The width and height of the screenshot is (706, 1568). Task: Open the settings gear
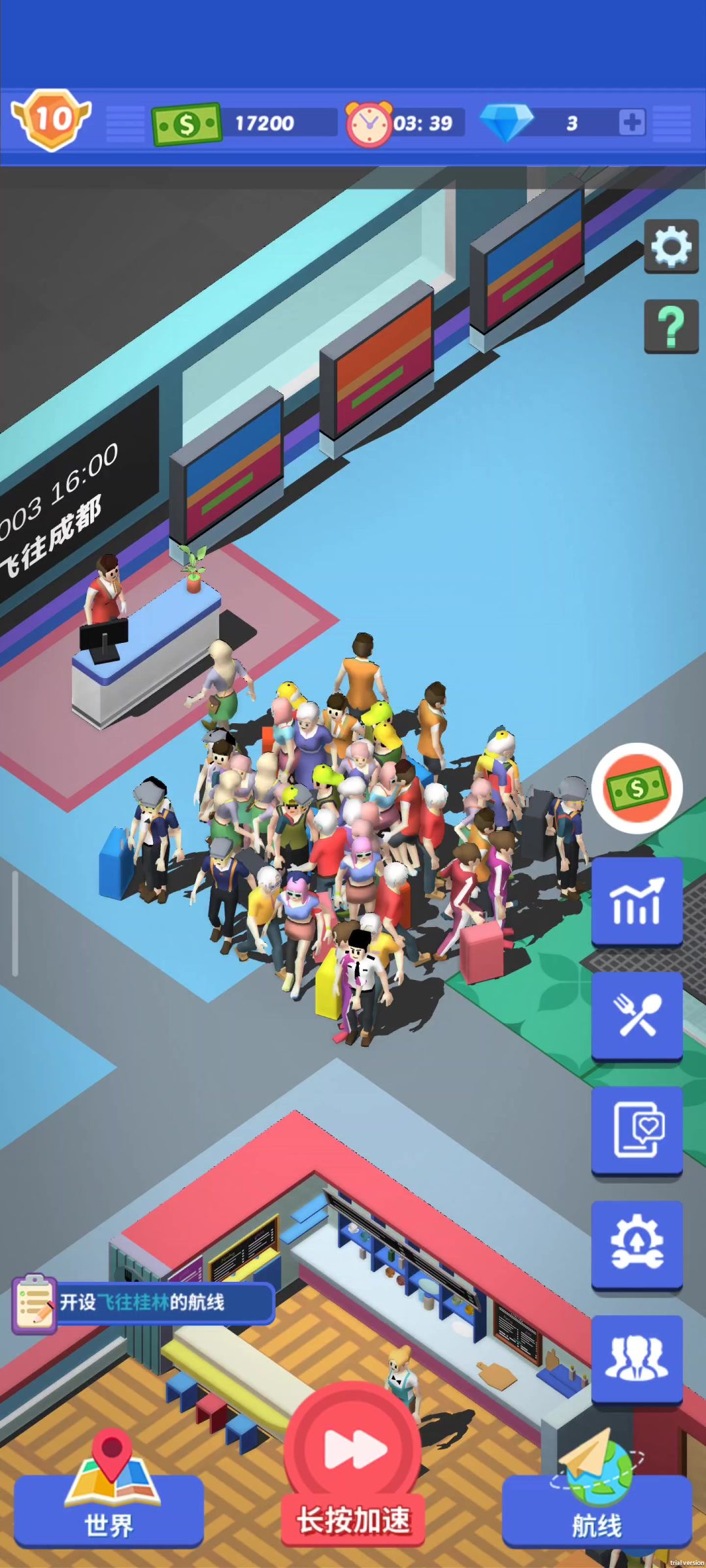click(671, 246)
